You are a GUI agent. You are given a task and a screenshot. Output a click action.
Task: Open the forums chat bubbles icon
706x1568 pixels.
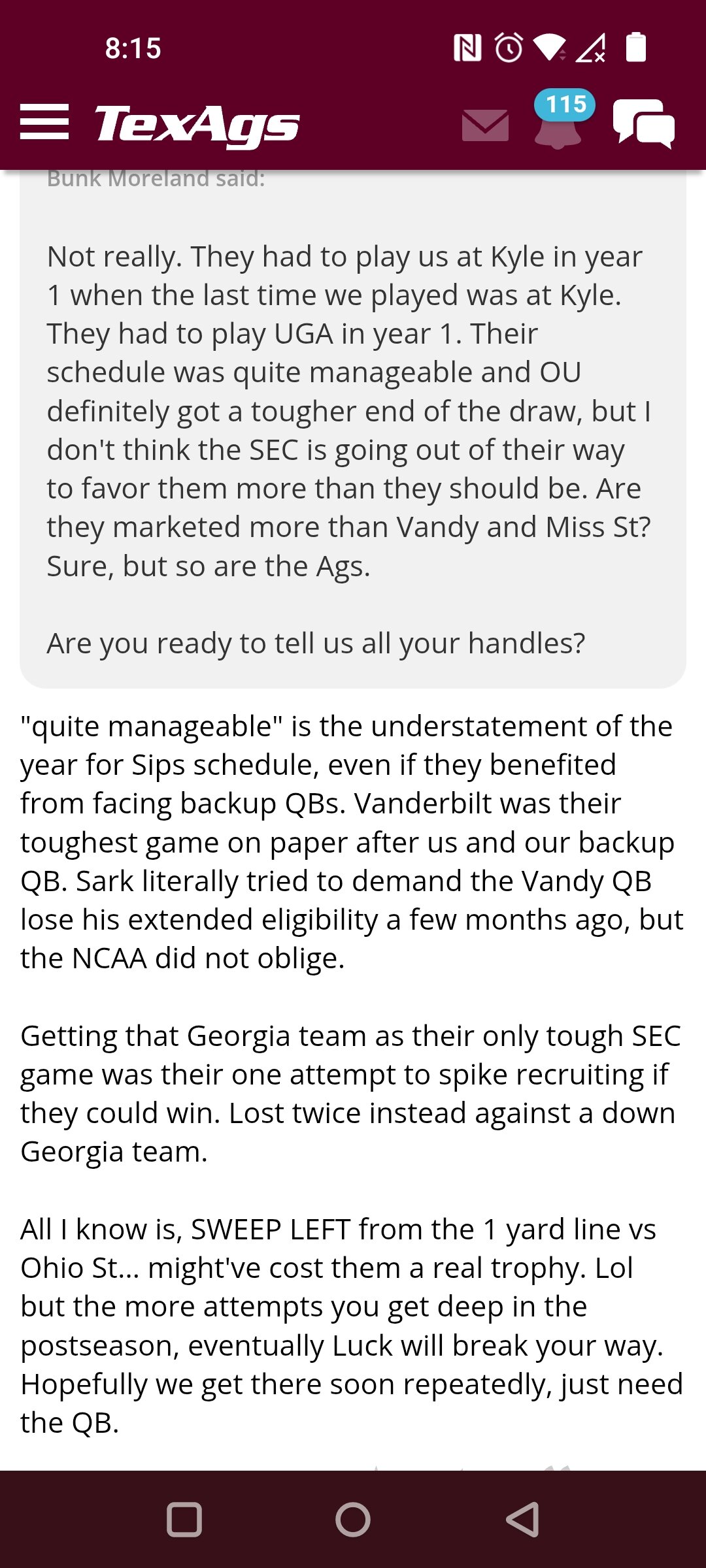[644, 123]
